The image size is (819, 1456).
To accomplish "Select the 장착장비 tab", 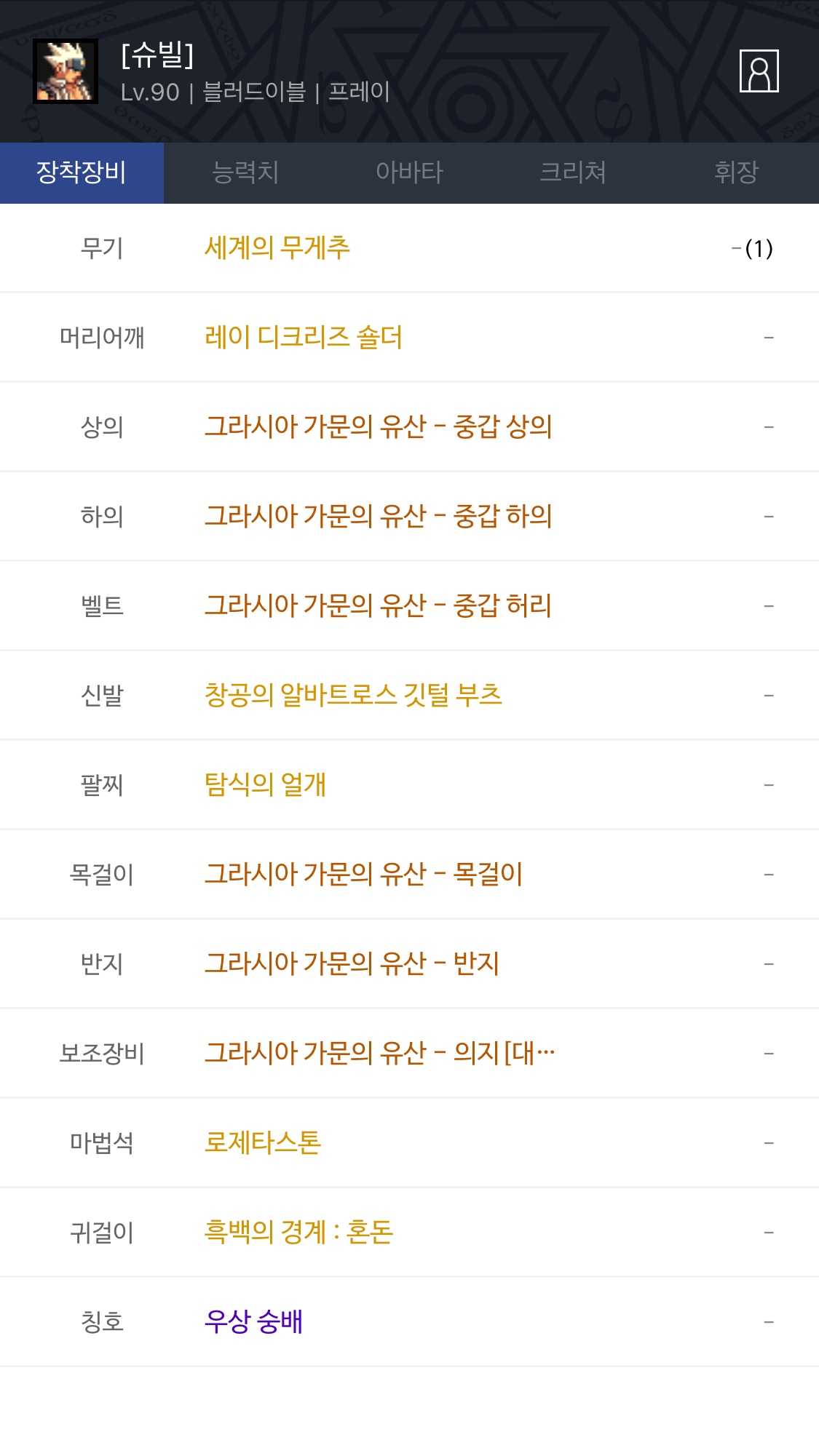I will point(82,172).
